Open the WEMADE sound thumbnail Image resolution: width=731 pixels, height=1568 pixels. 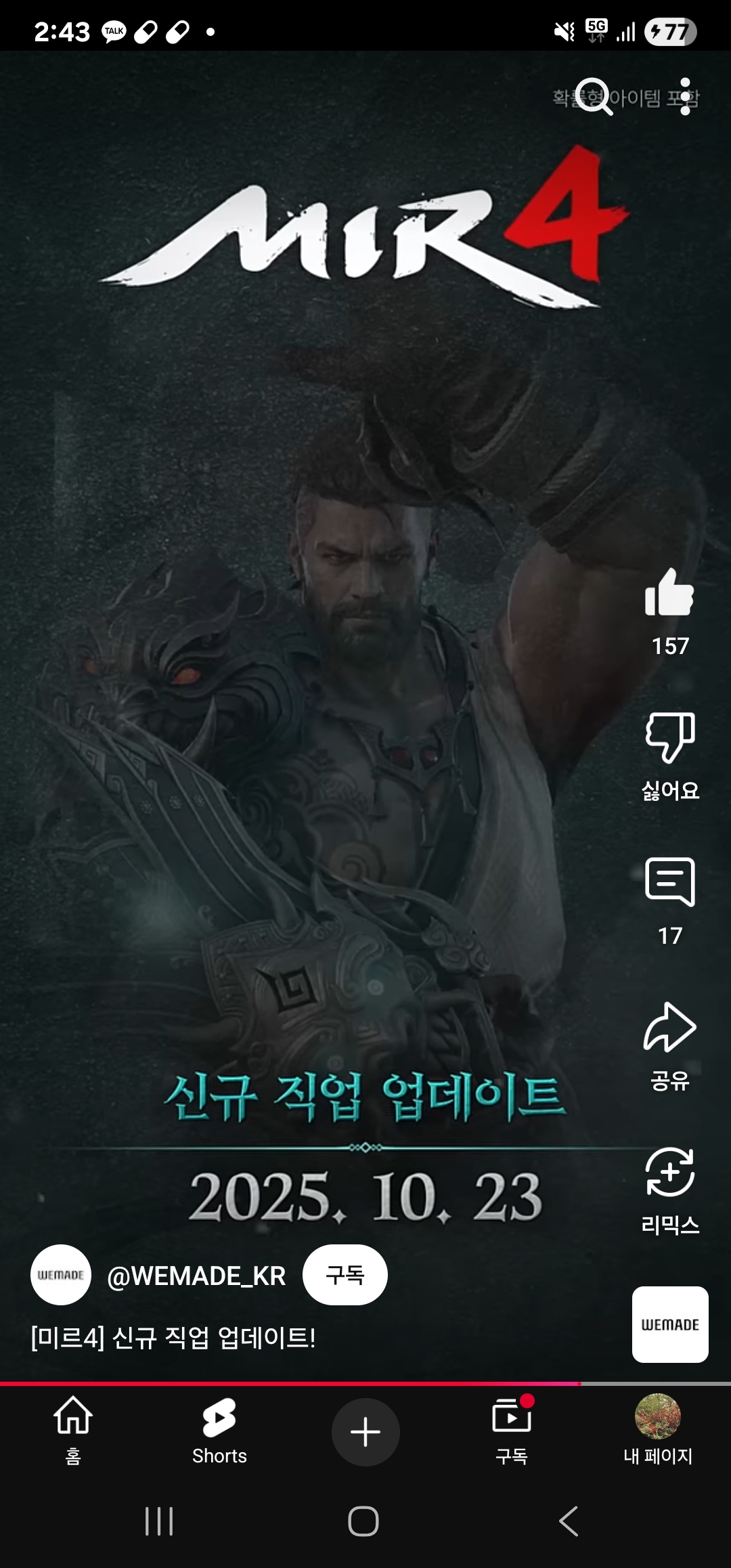click(x=669, y=1324)
